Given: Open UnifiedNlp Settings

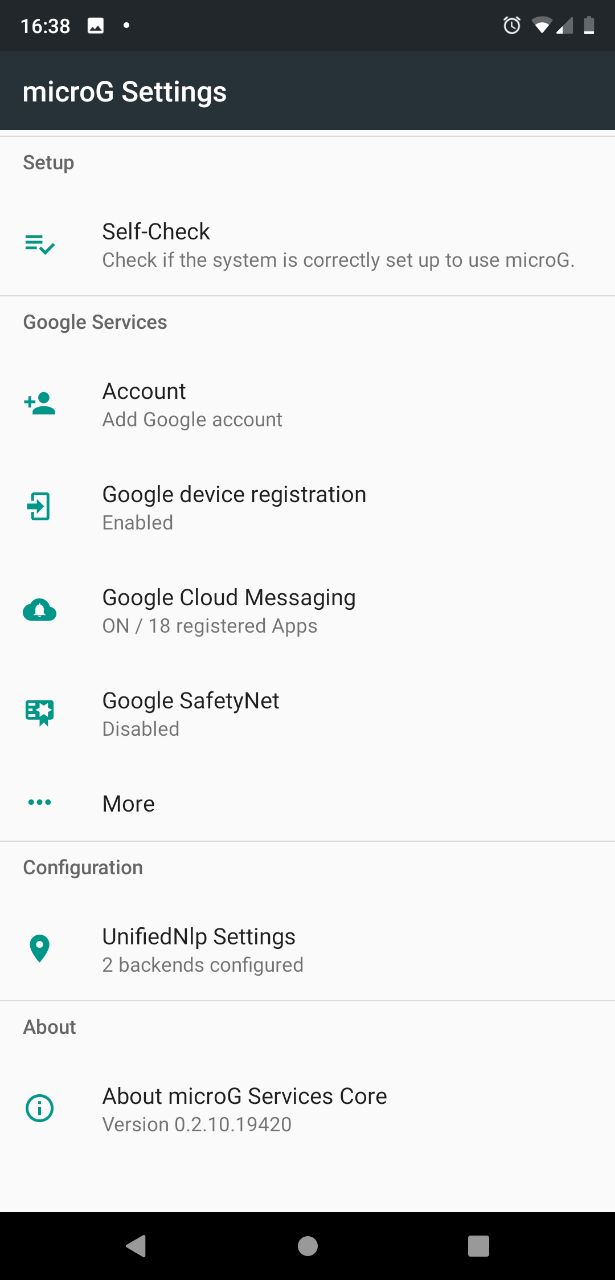Looking at the screenshot, I should tap(307, 949).
